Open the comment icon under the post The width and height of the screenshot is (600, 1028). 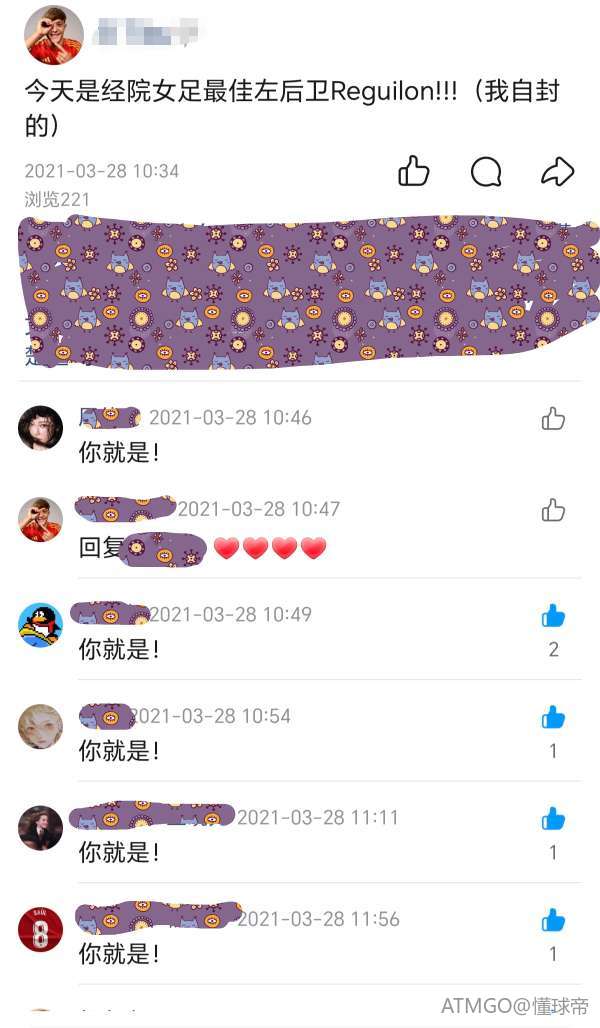point(486,172)
